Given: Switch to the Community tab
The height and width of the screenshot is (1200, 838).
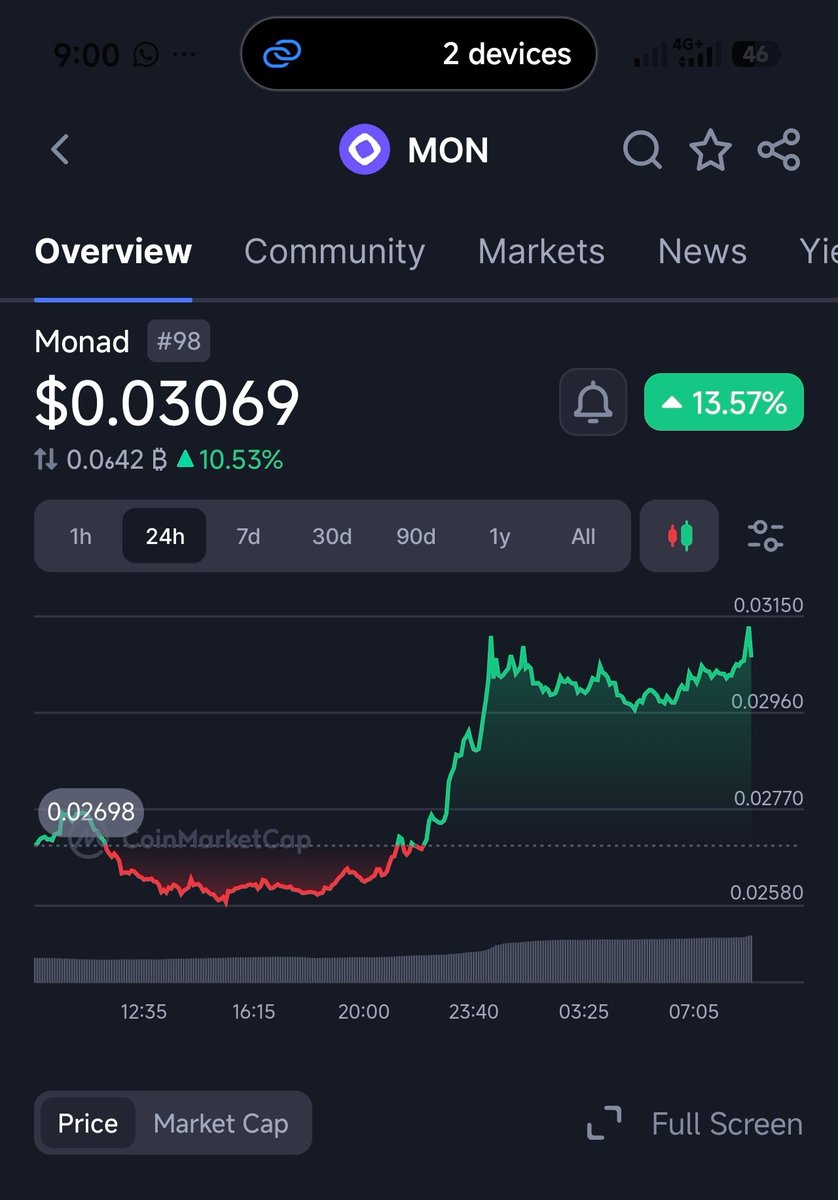Looking at the screenshot, I should (334, 251).
